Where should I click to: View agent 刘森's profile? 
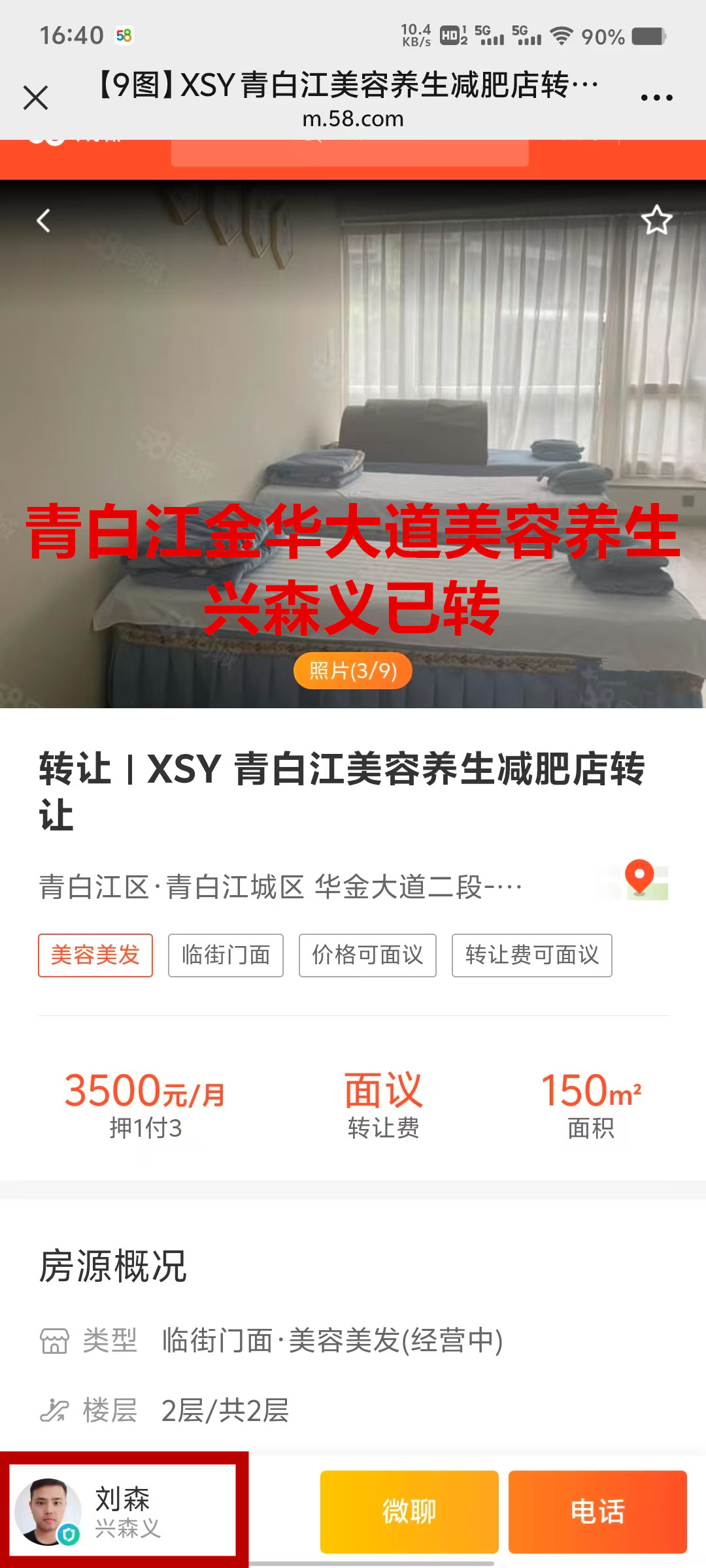[123, 1511]
